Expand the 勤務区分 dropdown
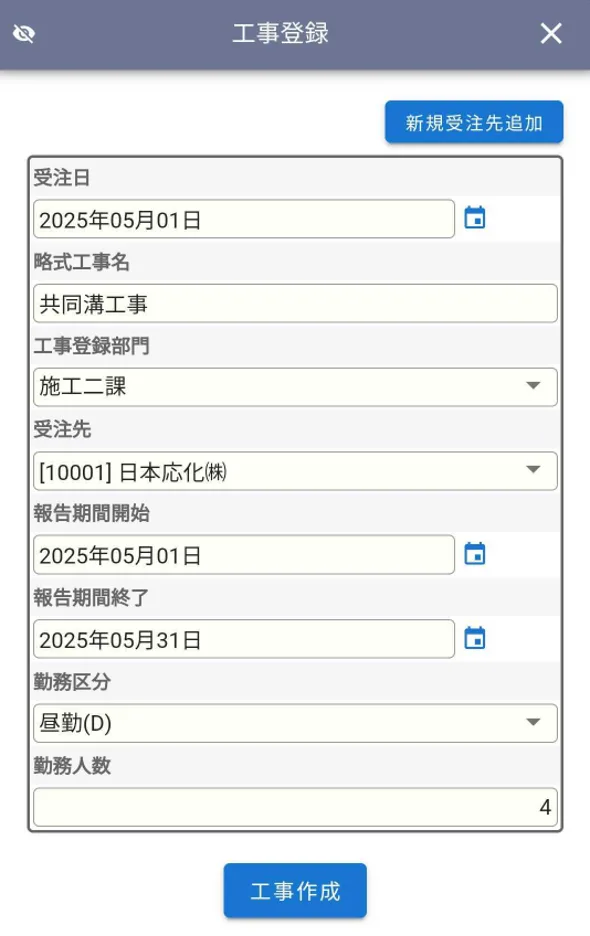 pyautogui.click(x=295, y=723)
